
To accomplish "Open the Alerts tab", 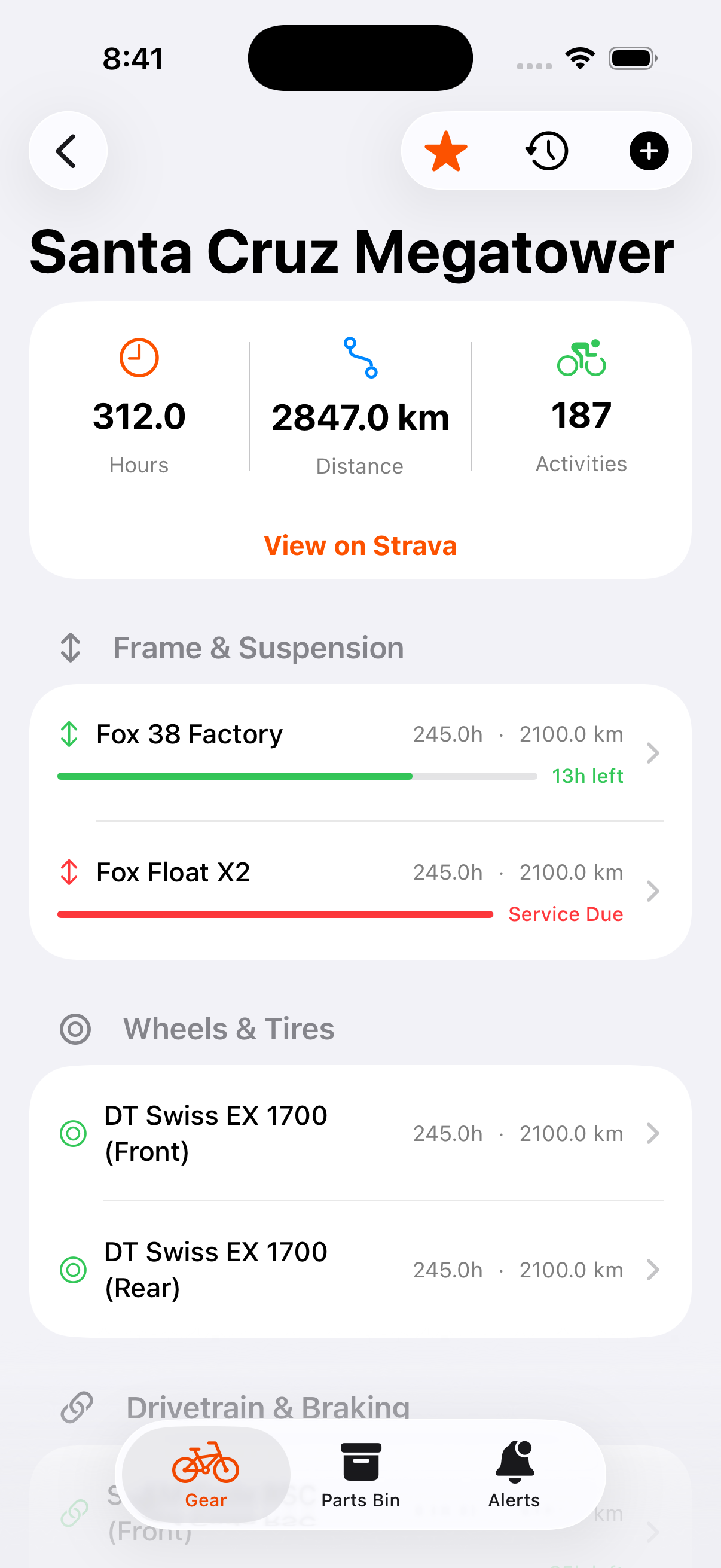I will [x=514, y=1473].
